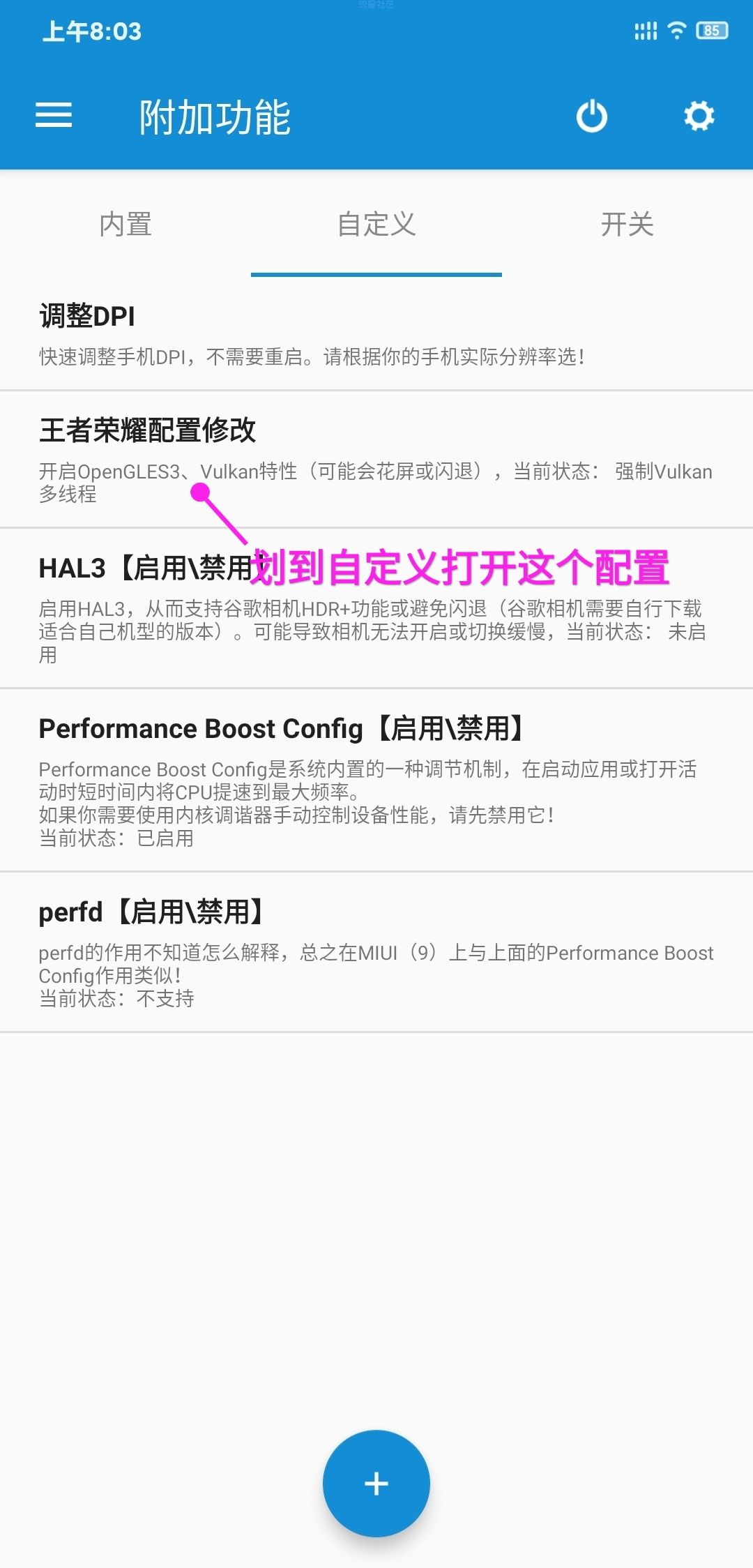Viewport: 753px width, 1568px height.
Task: Switch to the 内置 tab
Action: coord(125,225)
